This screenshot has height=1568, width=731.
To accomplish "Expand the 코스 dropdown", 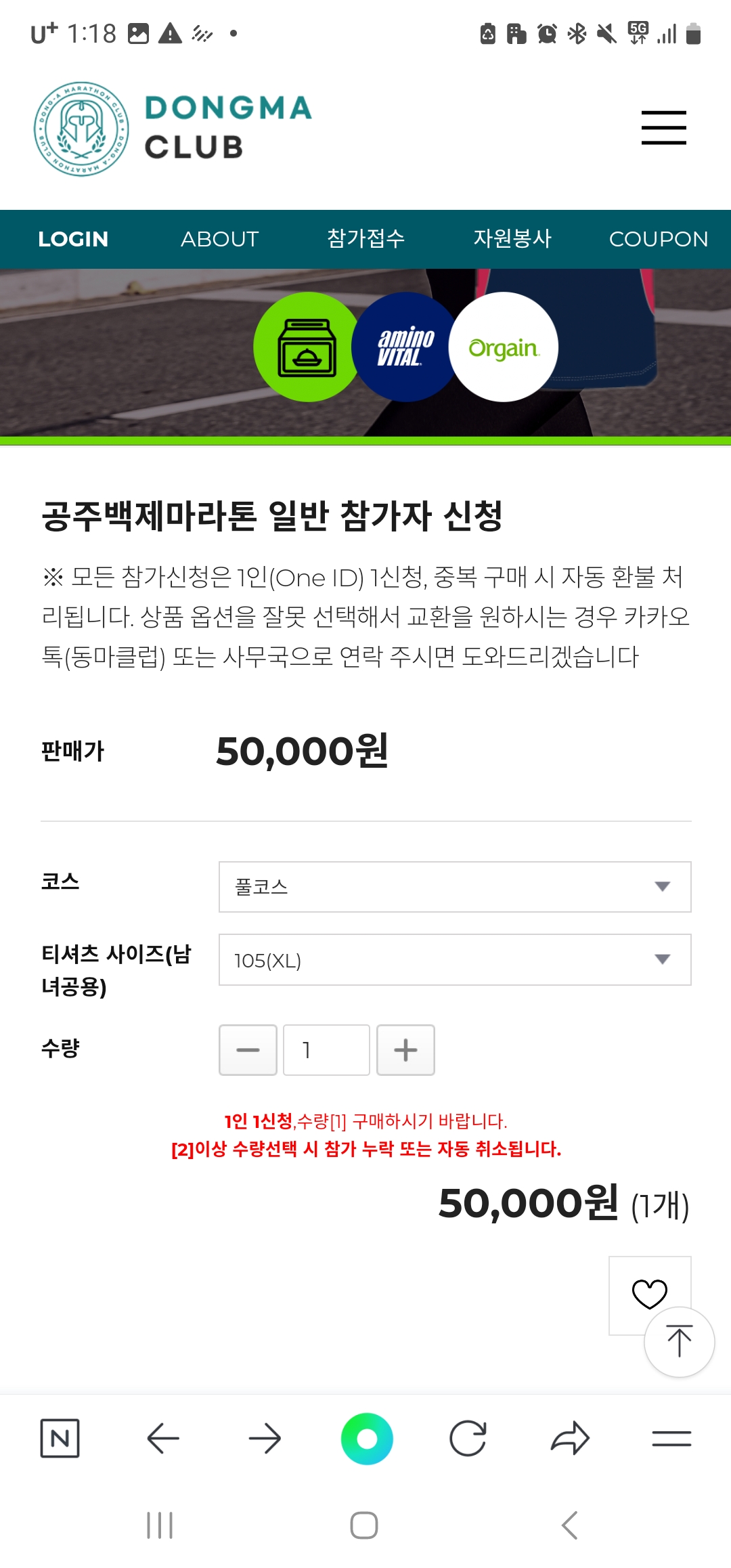I will 455,887.
